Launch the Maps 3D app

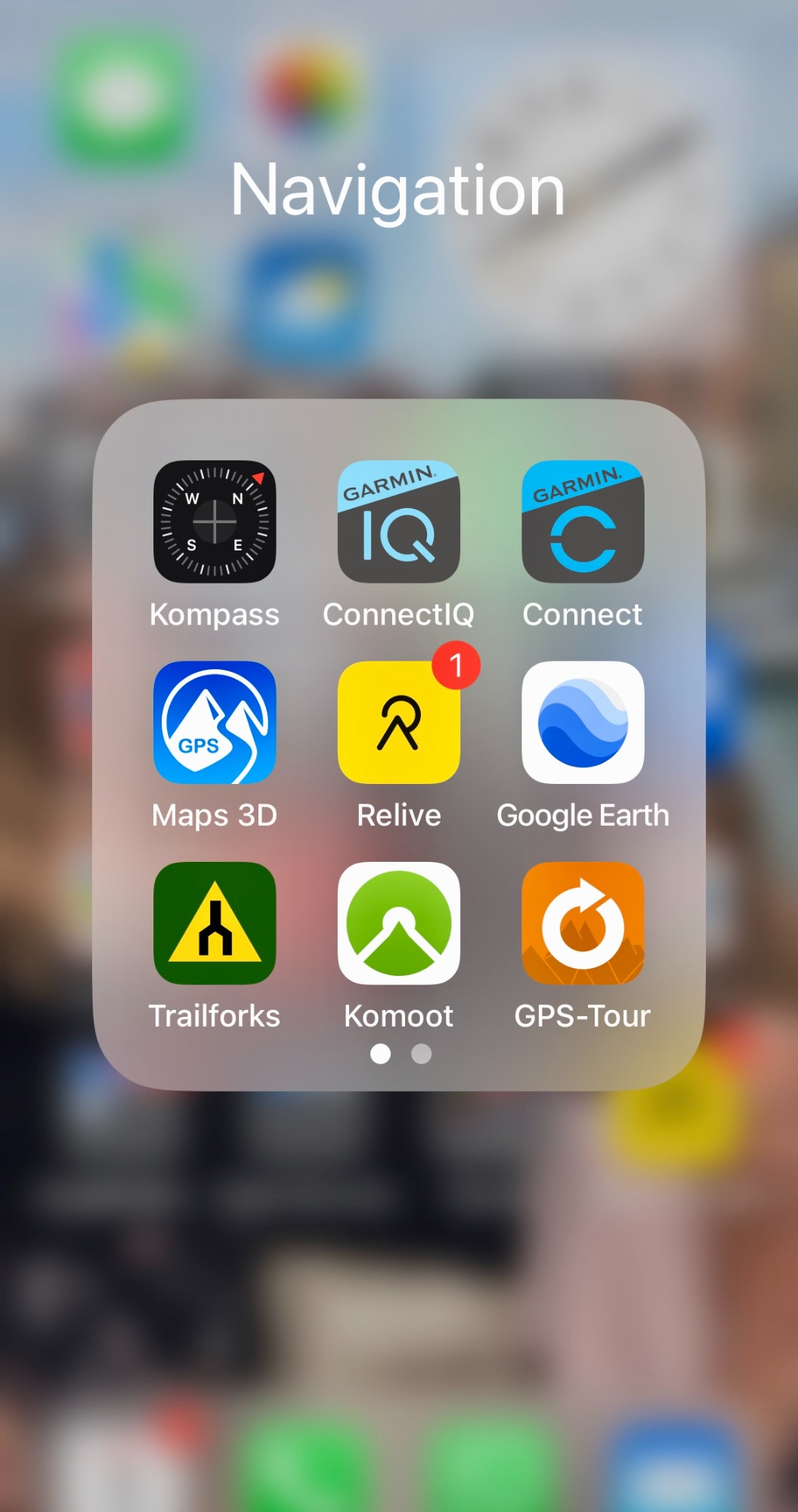pos(215,723)
